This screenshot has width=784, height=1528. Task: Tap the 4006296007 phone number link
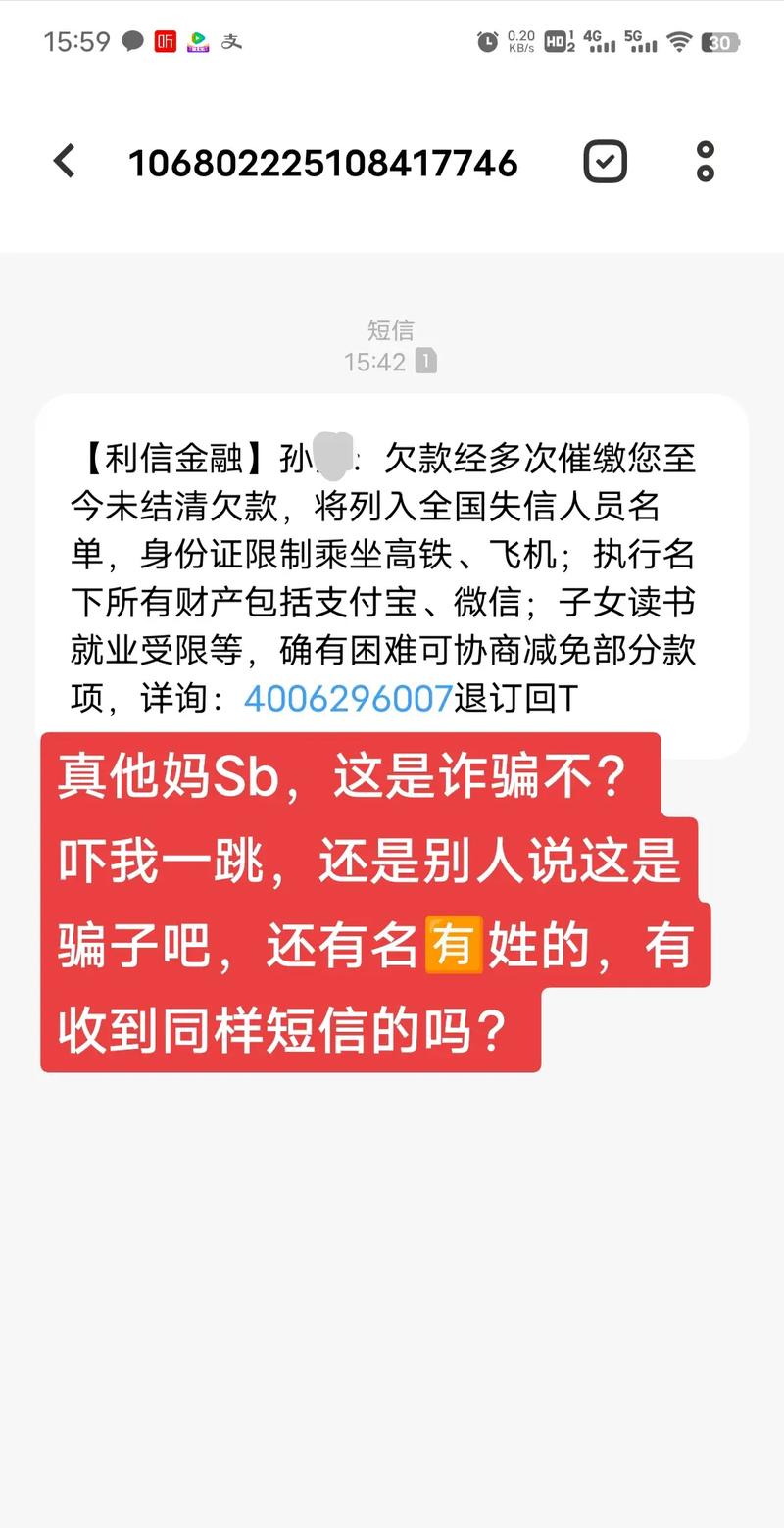(348, 699)
